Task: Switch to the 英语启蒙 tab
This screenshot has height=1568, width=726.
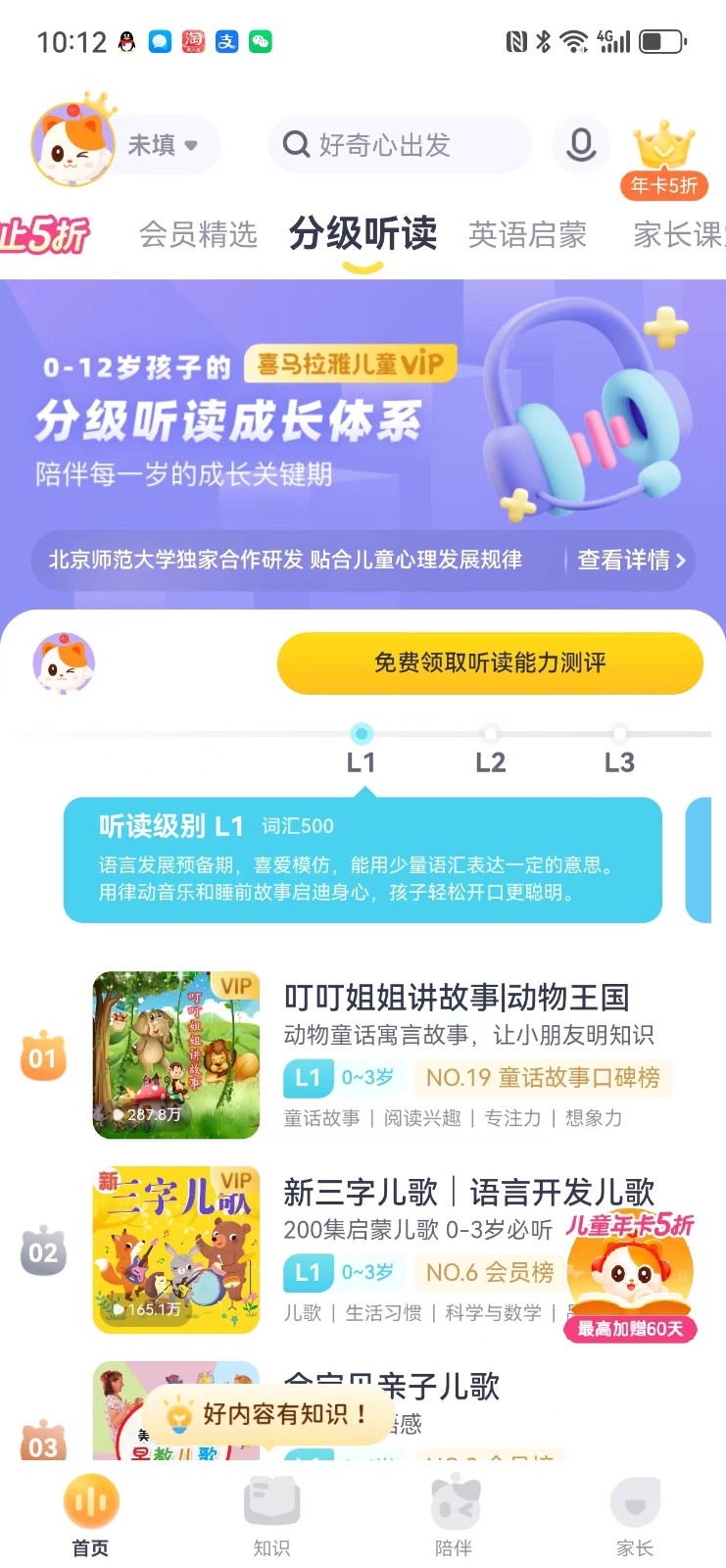Action: 527,234
